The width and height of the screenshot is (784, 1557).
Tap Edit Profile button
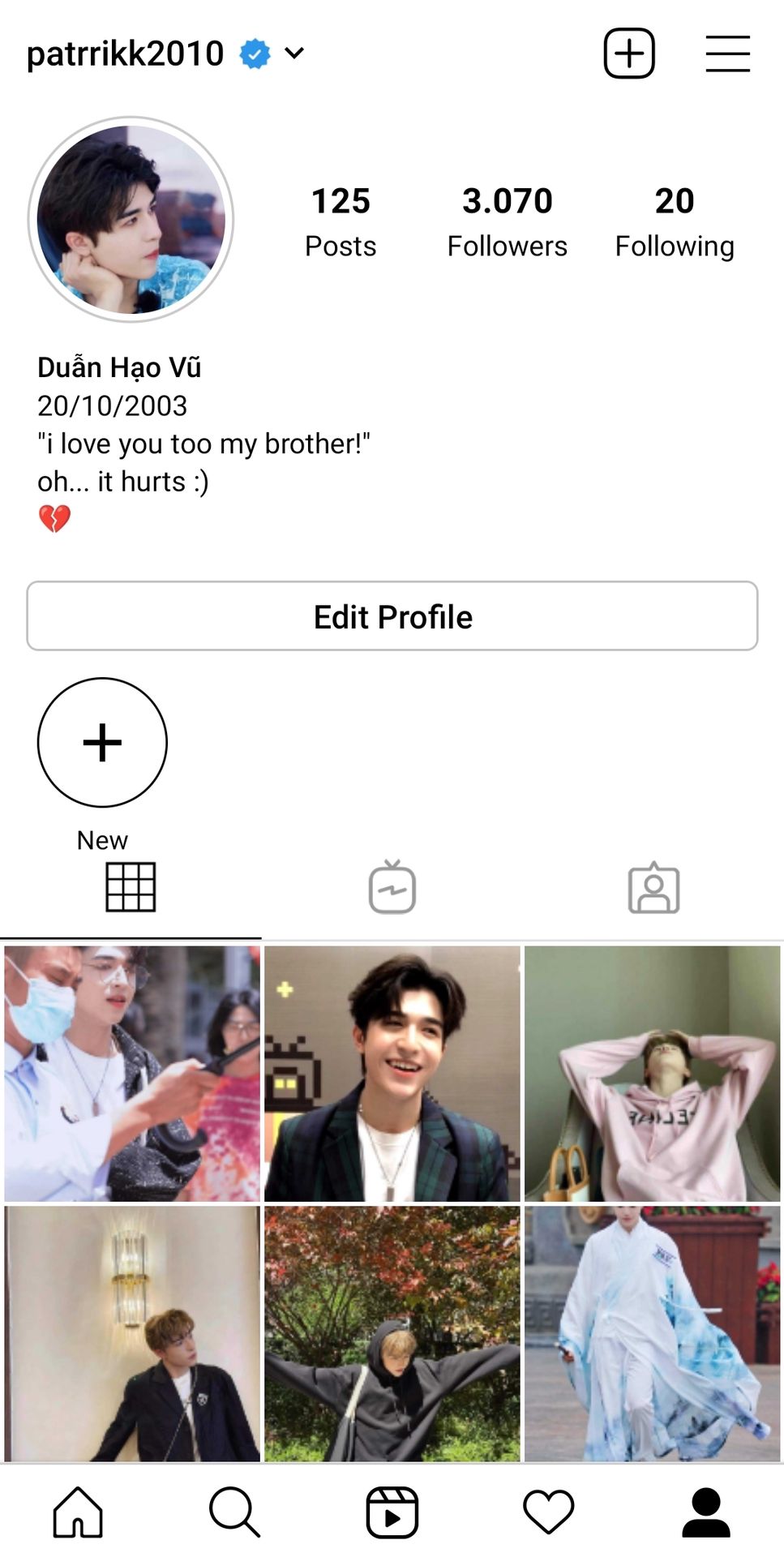coord(392,616)
